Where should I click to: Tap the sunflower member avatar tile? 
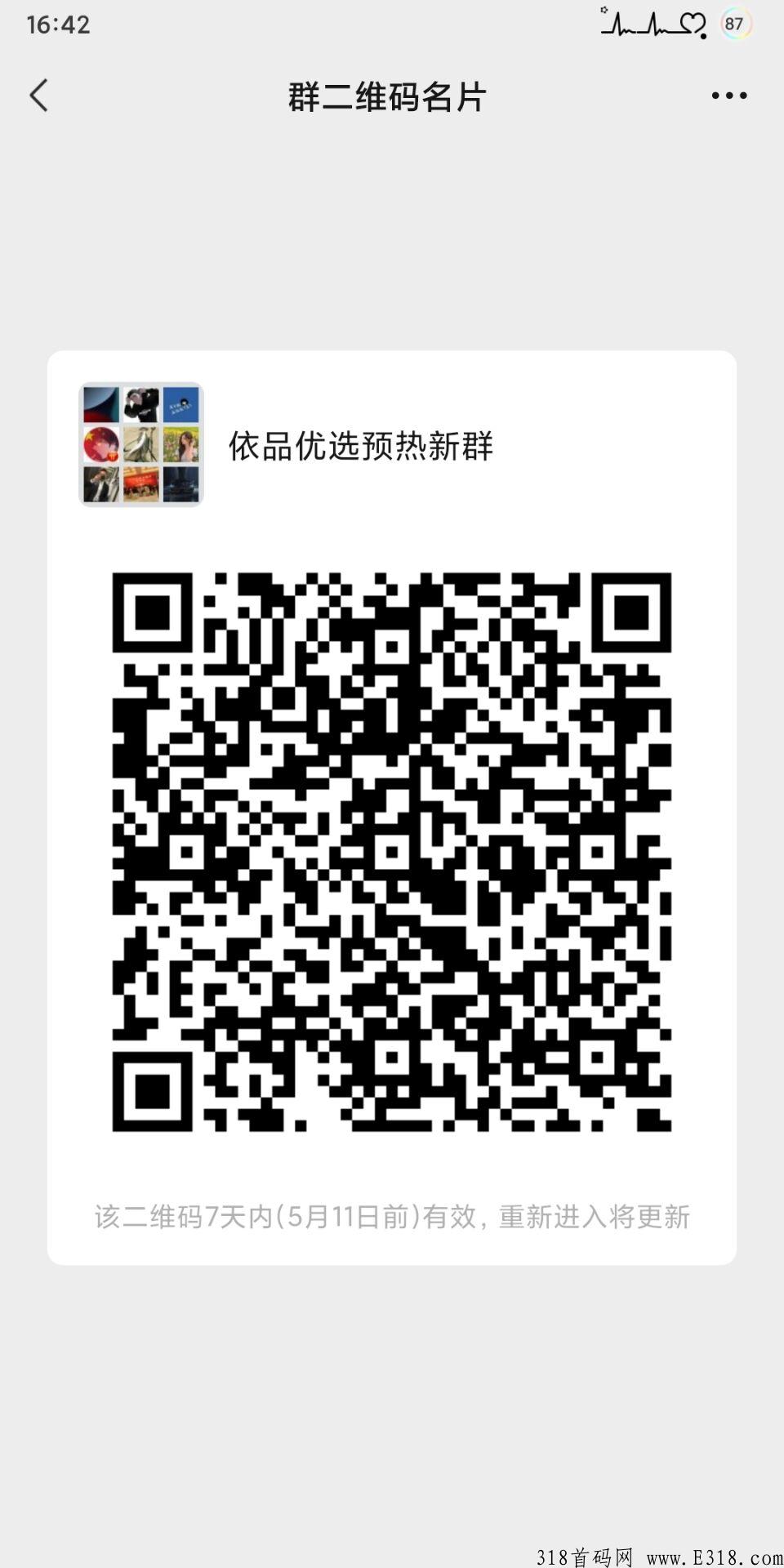(180, 444)
